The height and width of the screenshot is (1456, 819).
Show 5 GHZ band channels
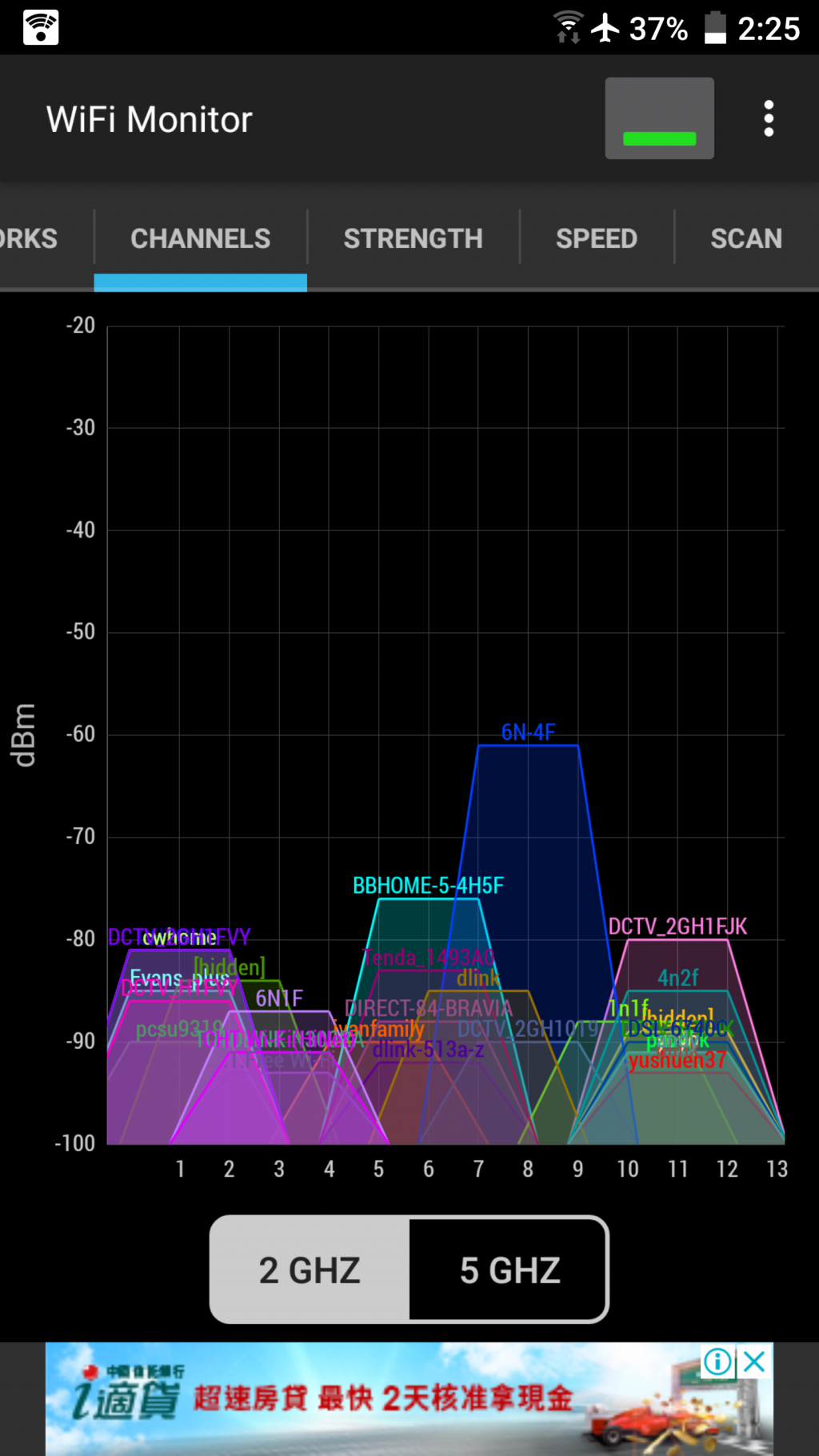[x=509, y=1270]
